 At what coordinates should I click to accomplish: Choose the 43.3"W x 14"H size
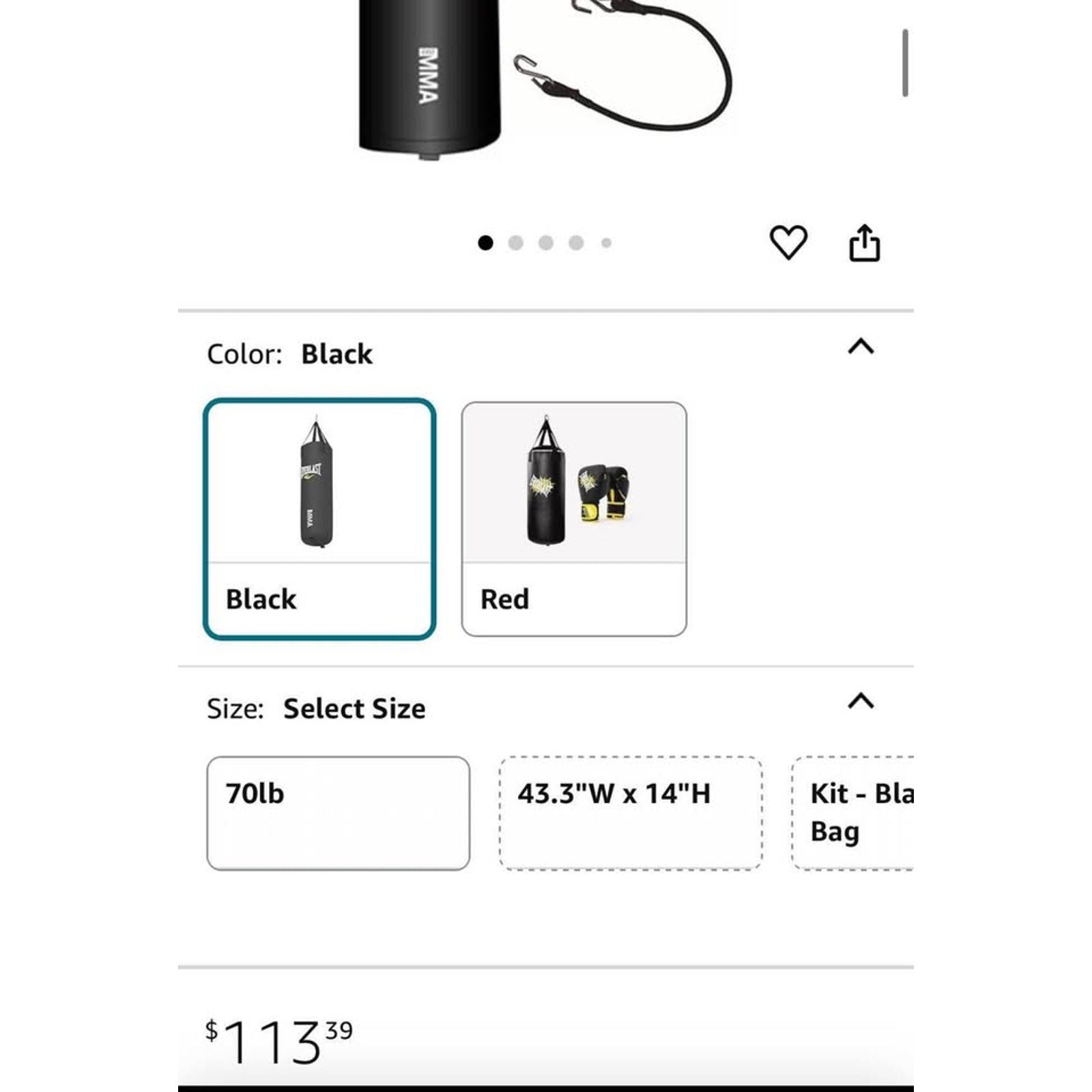[x=630, y=812]
